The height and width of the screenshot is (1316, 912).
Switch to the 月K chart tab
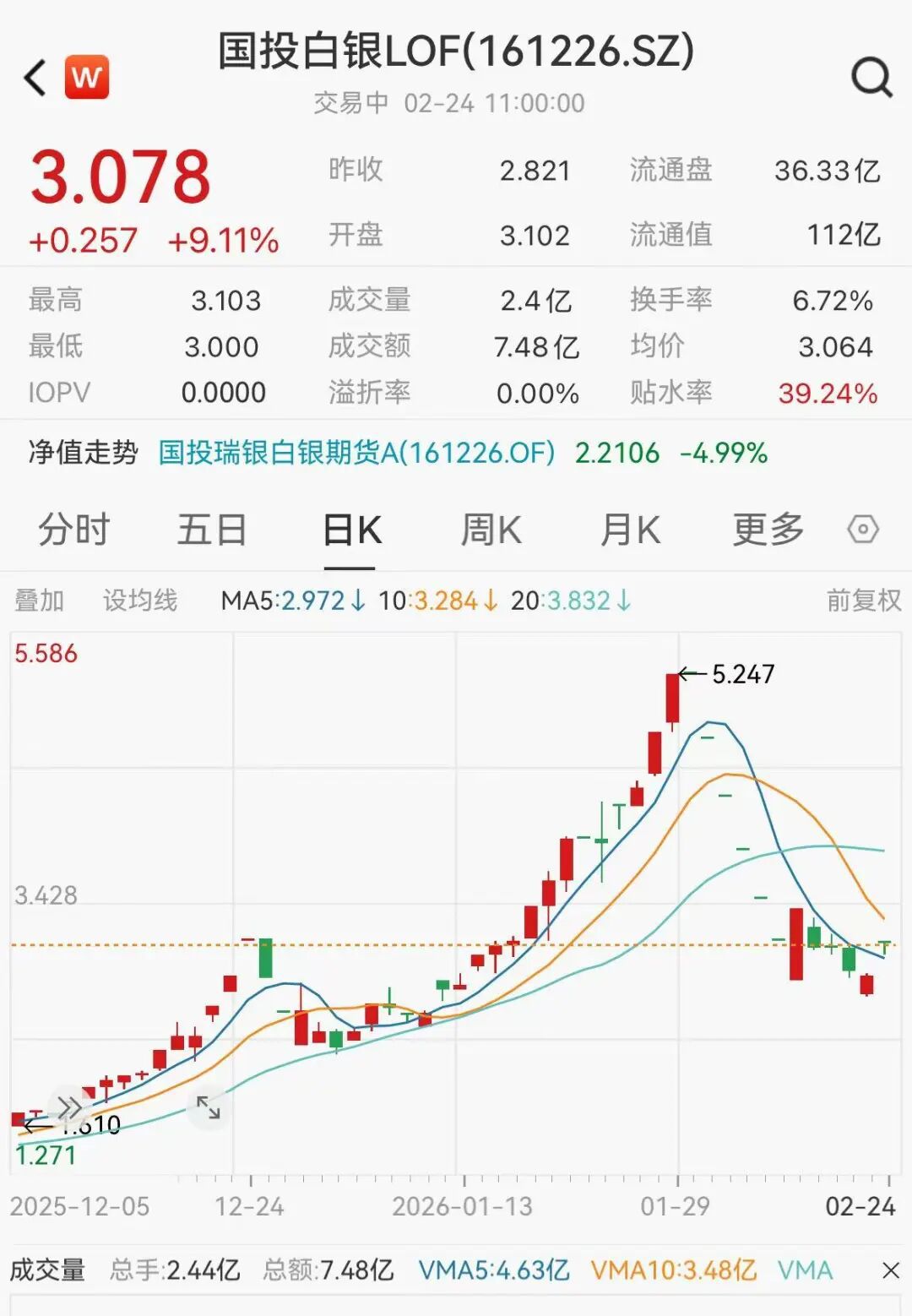pyautogui.click(x=630, y=530)
